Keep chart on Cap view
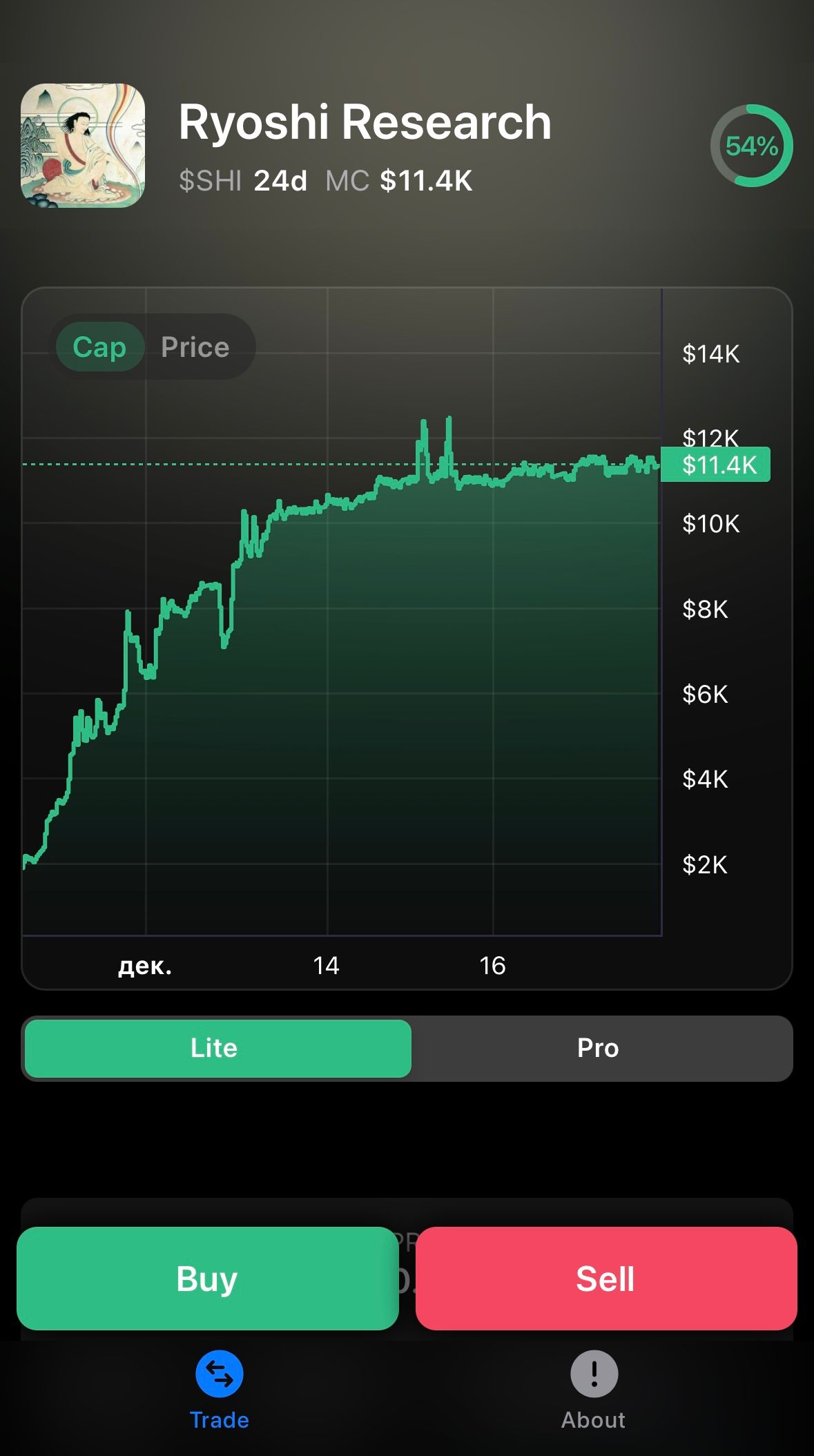Screen dimensions: 814x1456 click(99, 347)
